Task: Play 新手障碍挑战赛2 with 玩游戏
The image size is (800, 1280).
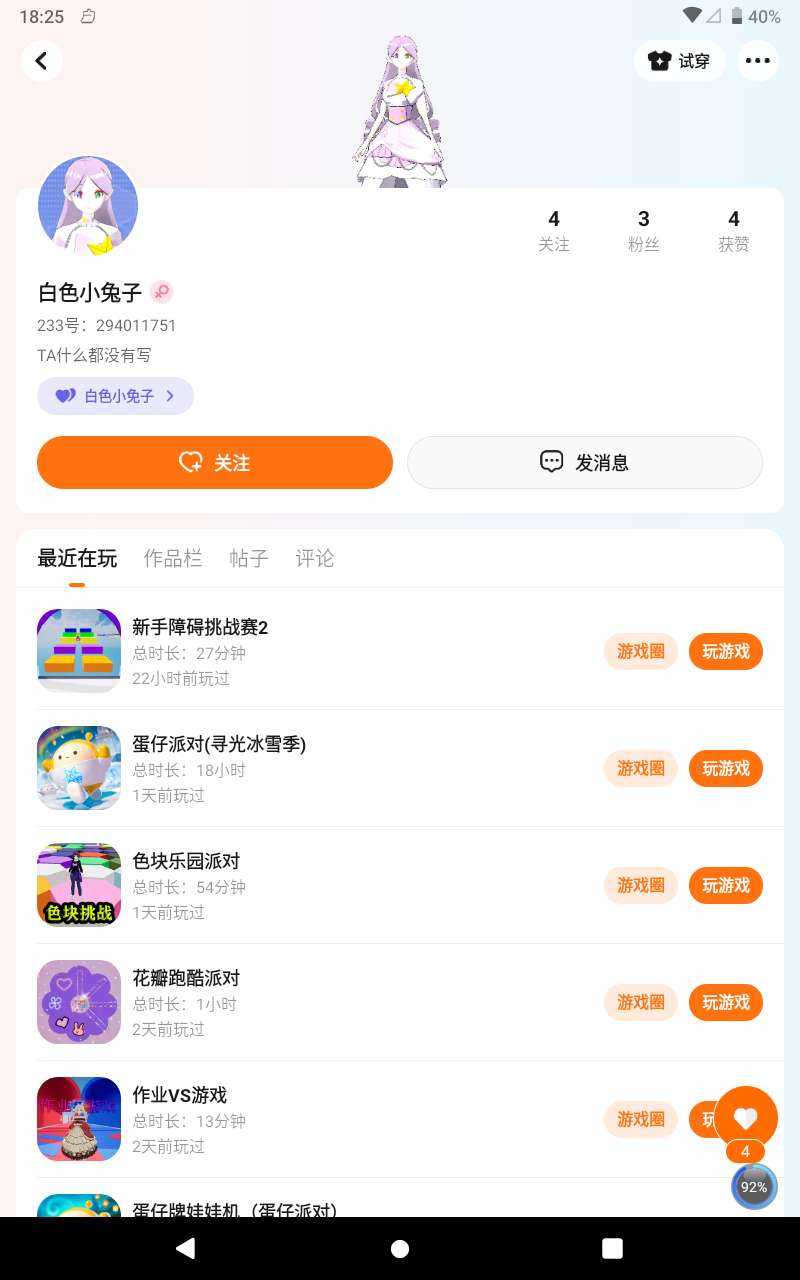Action: tap(725, 651)
